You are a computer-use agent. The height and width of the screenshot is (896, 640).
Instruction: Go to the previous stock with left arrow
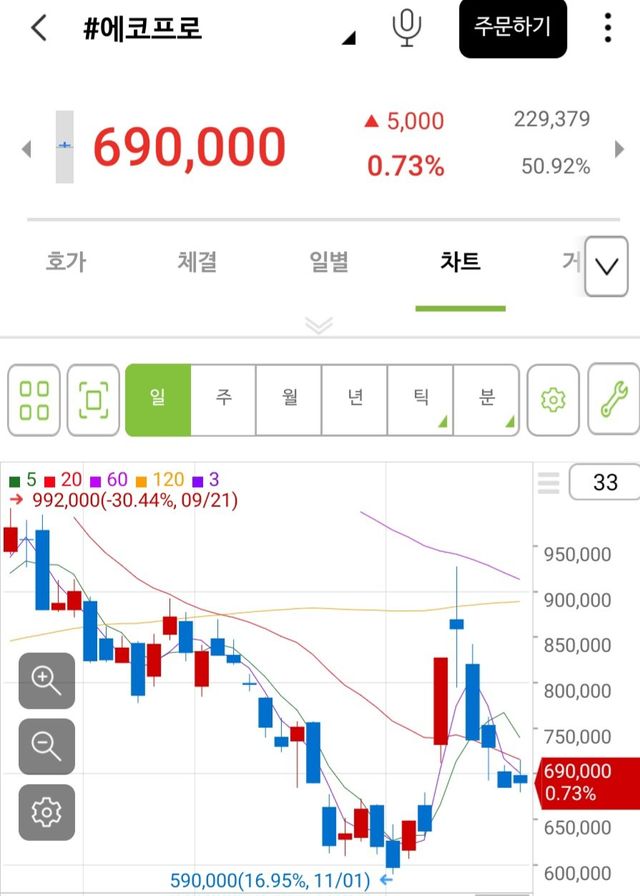(27, 149)
